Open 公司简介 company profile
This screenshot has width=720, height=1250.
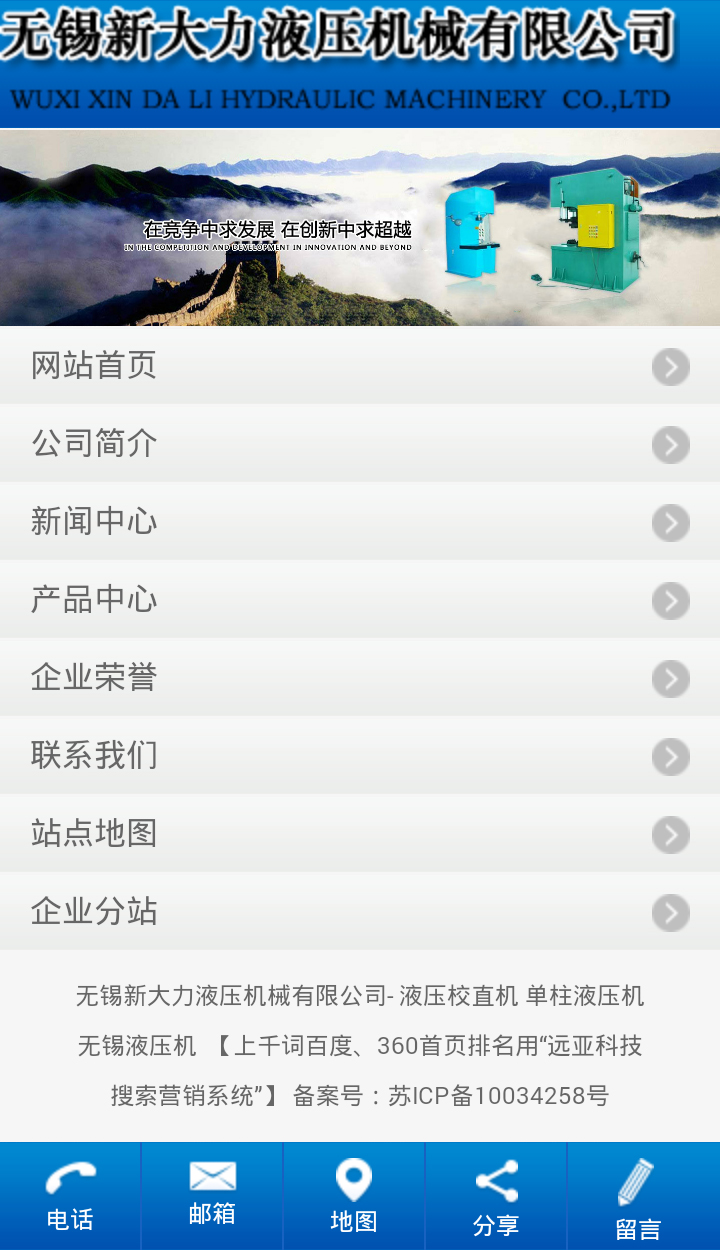[x=360, y=444]
